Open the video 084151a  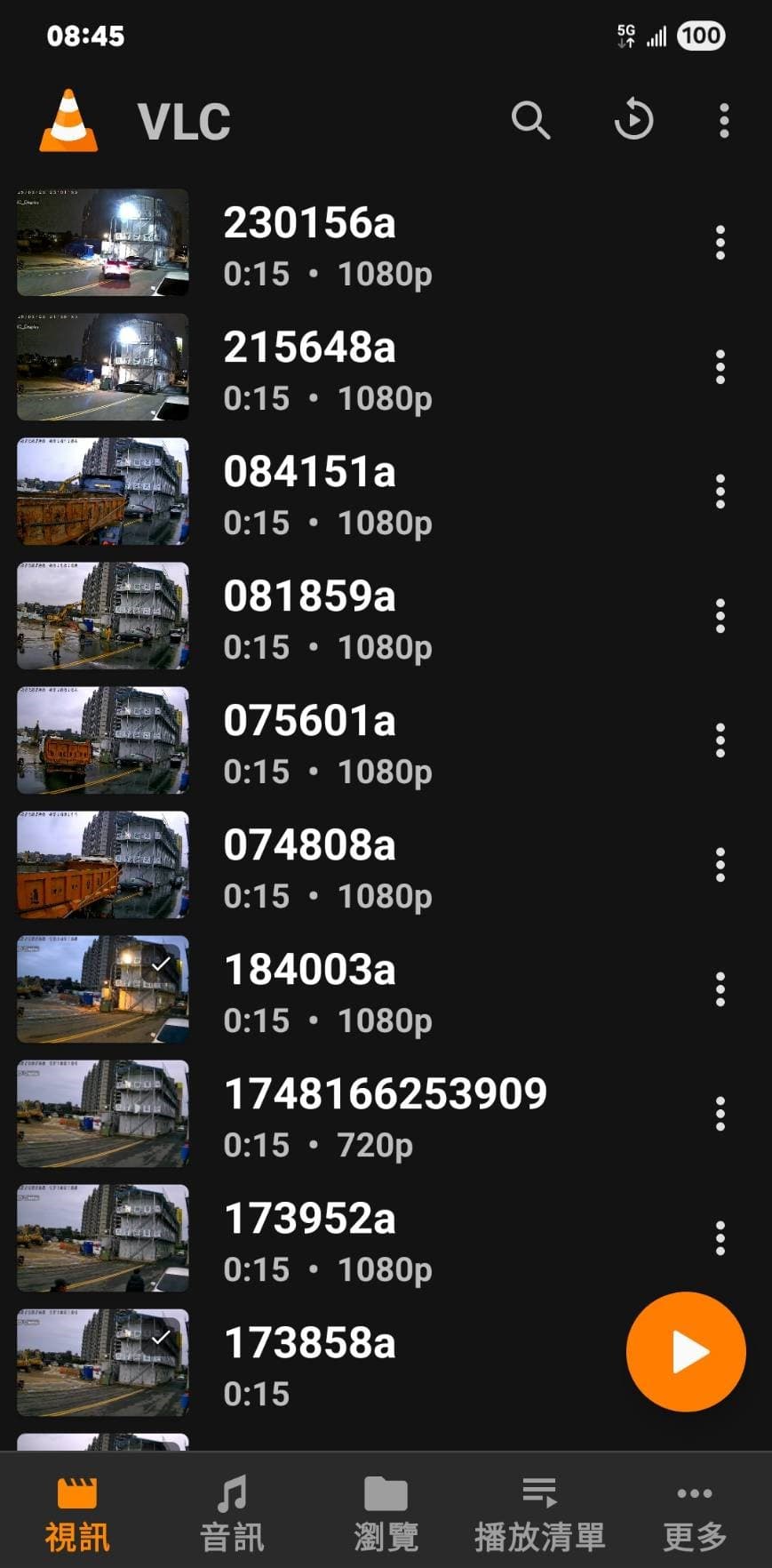(309, 491)
